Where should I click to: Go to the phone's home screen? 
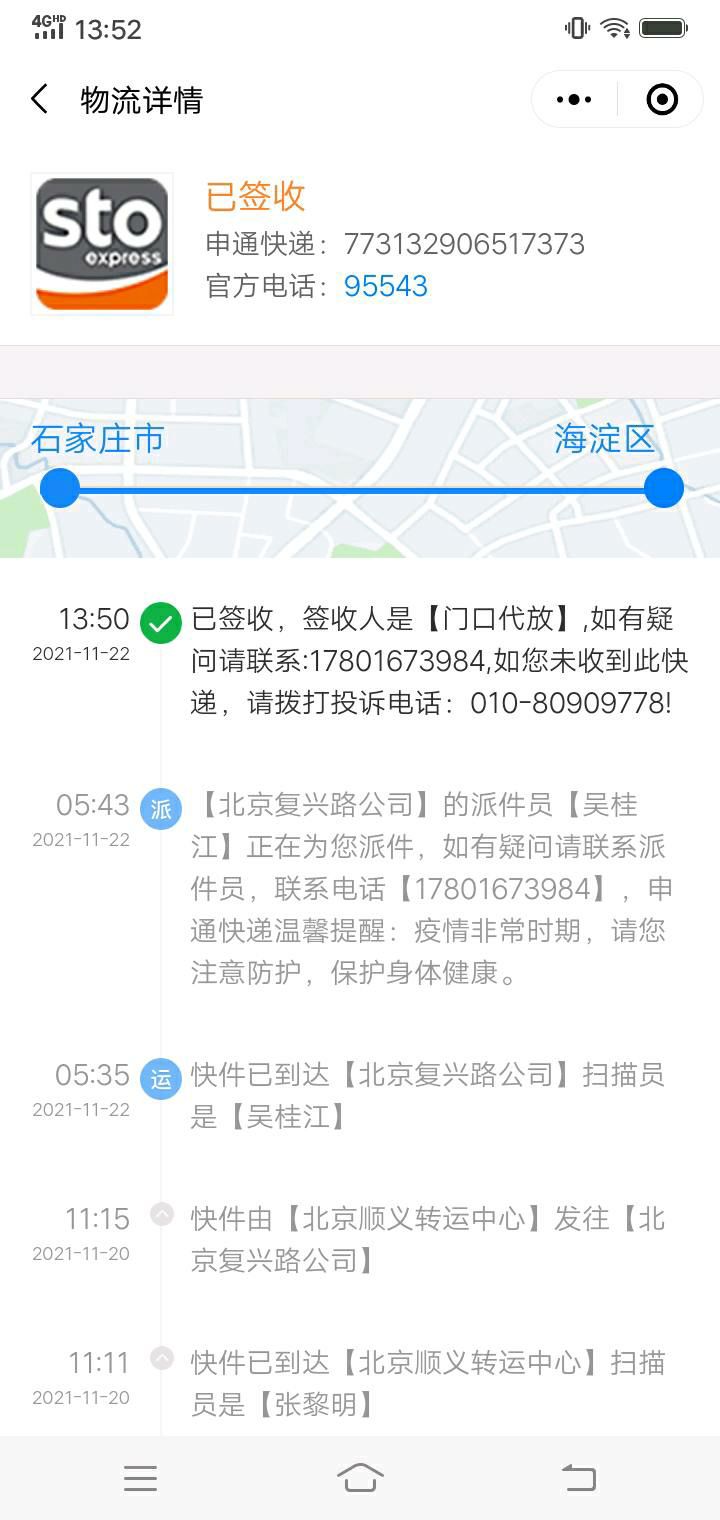pyautogui.click(x=360, y=1478)
